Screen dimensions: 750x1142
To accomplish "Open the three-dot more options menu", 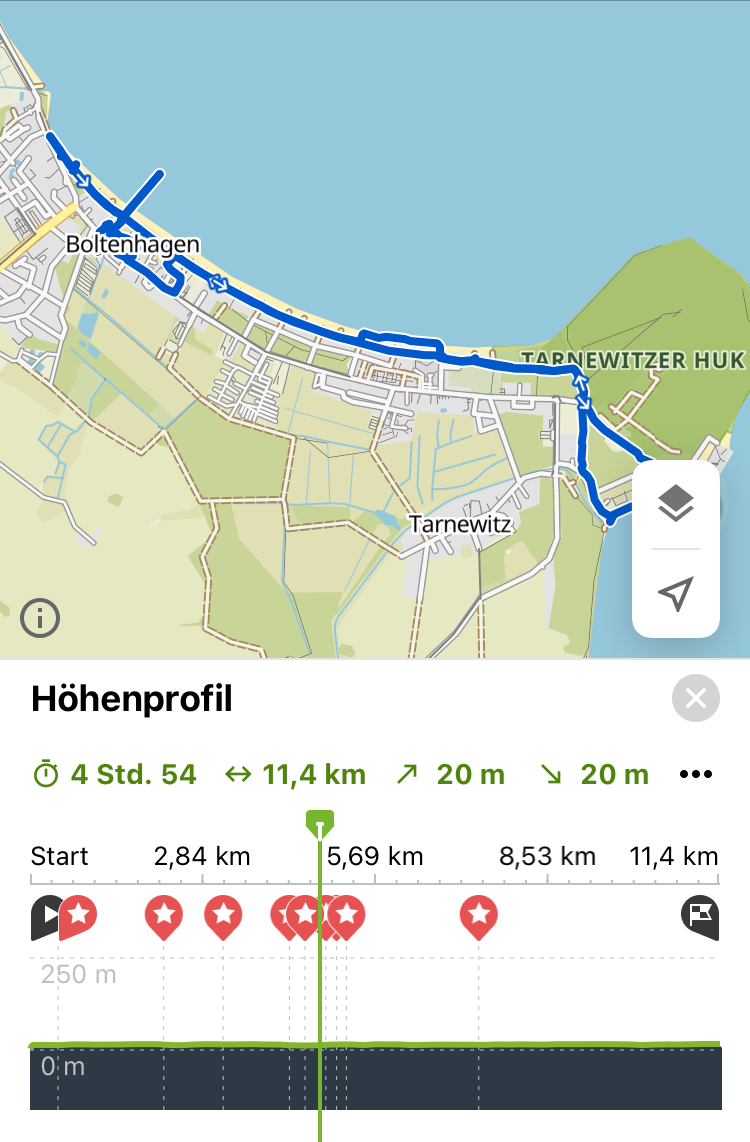I will point(695,774).
